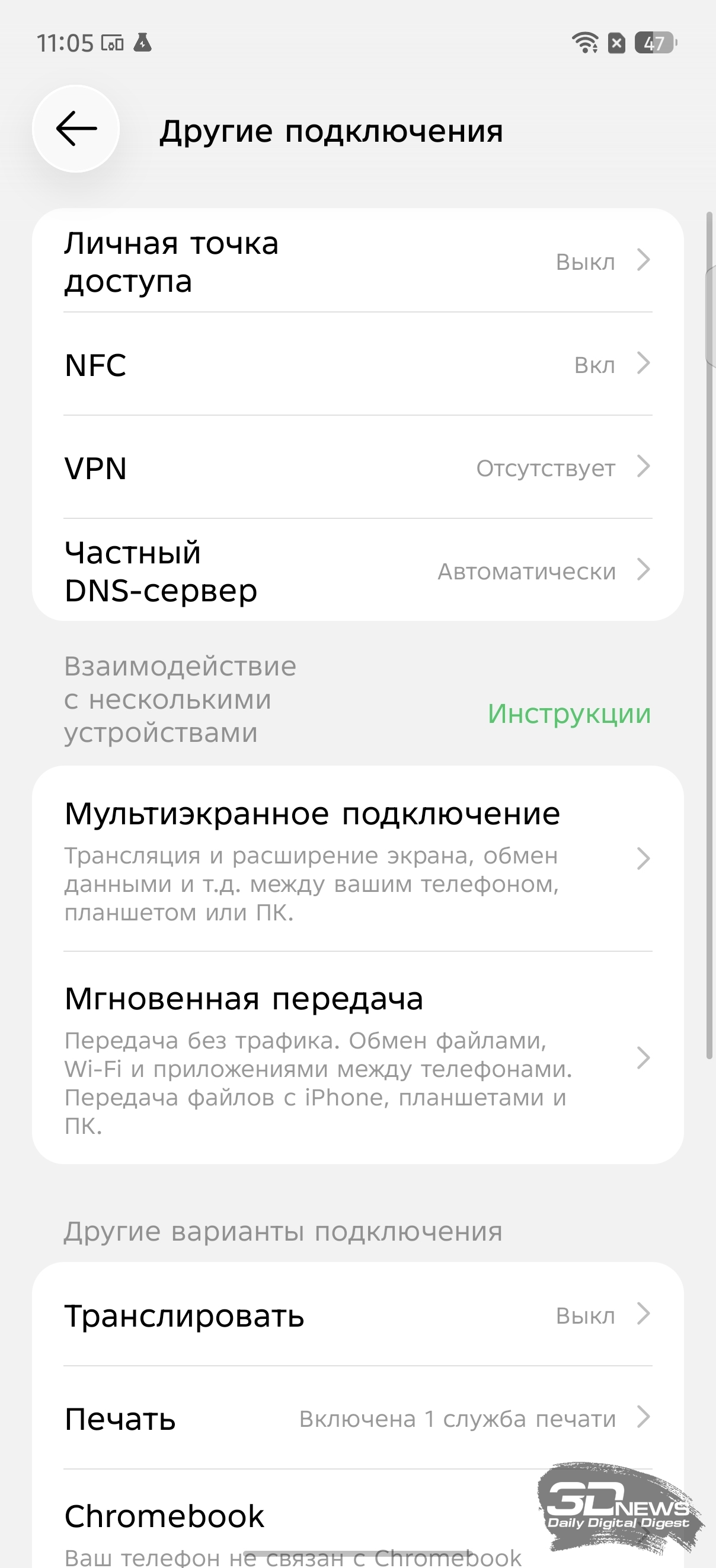Open Мультиэкранное подключение
The height and width of the screenshot is (1568, 716).
(357, 859)
